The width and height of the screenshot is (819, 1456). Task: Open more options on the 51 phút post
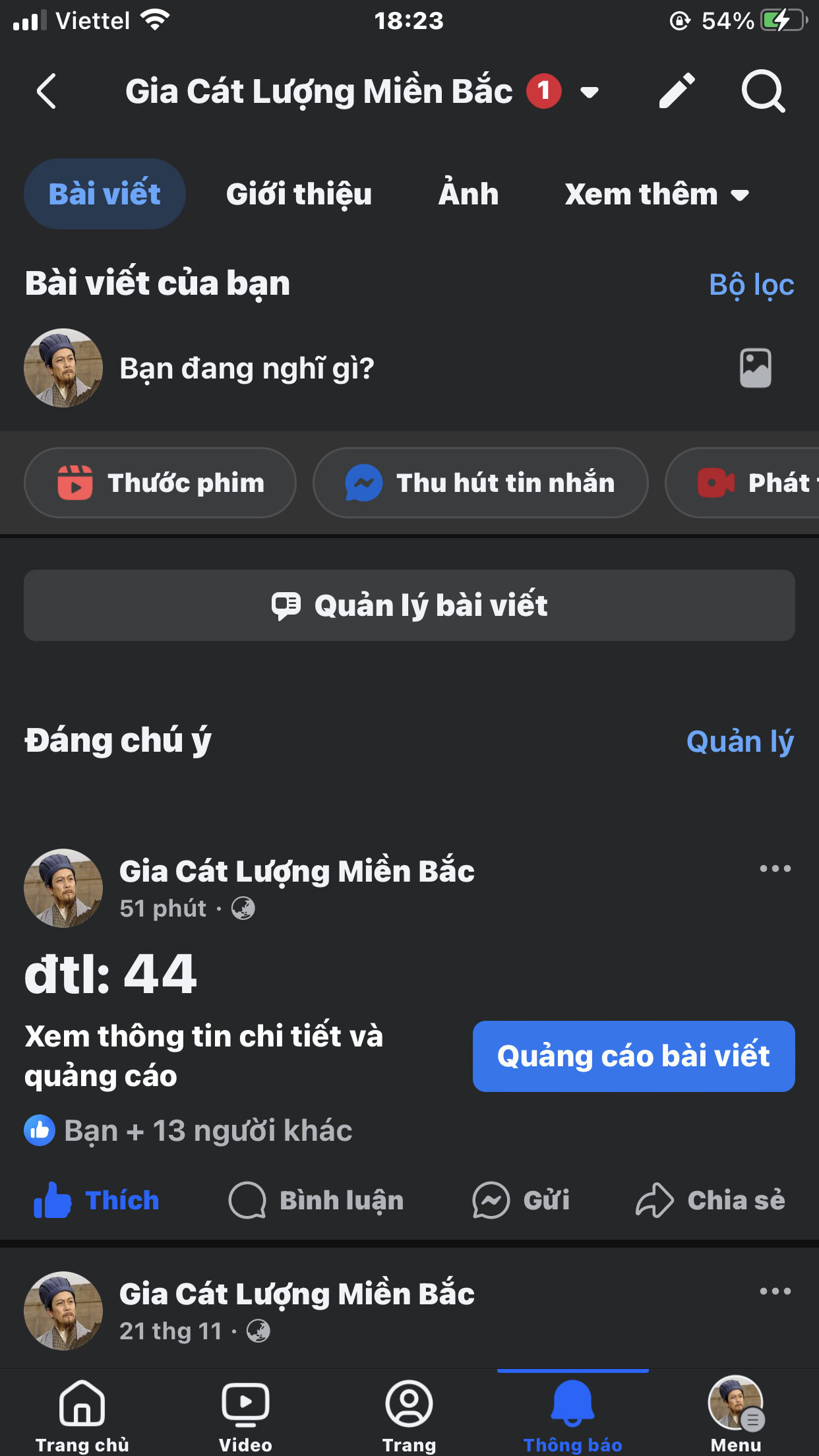(775, 869)
